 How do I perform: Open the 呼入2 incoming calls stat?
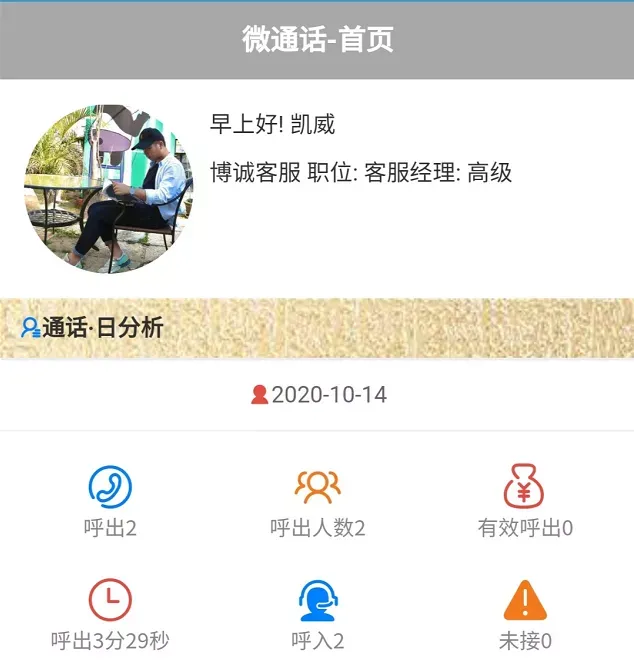318,614
